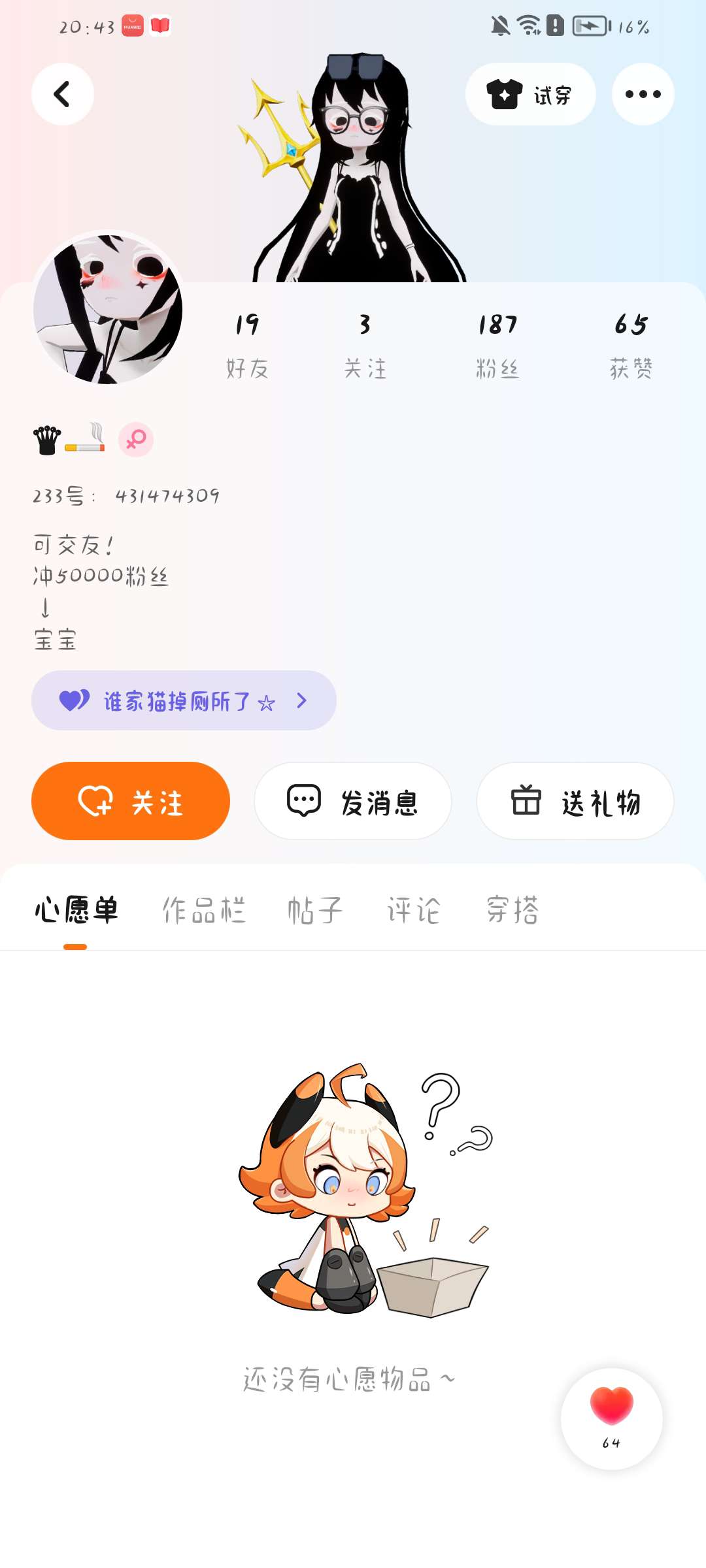This screenshot has width=706, height=1568.
Task: Switch to the 作品栏 tab
Action: (x=204, y=909)
